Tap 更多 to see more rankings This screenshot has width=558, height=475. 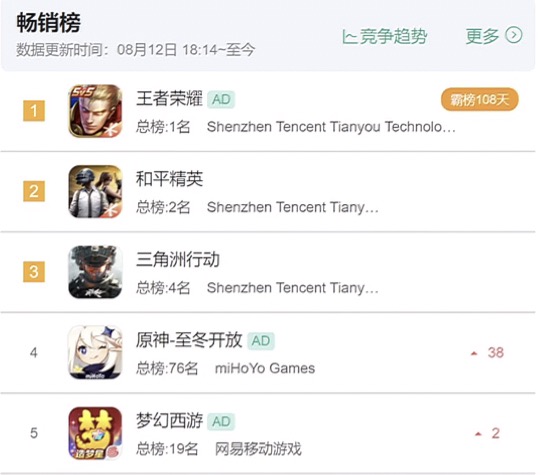[494, 36]
